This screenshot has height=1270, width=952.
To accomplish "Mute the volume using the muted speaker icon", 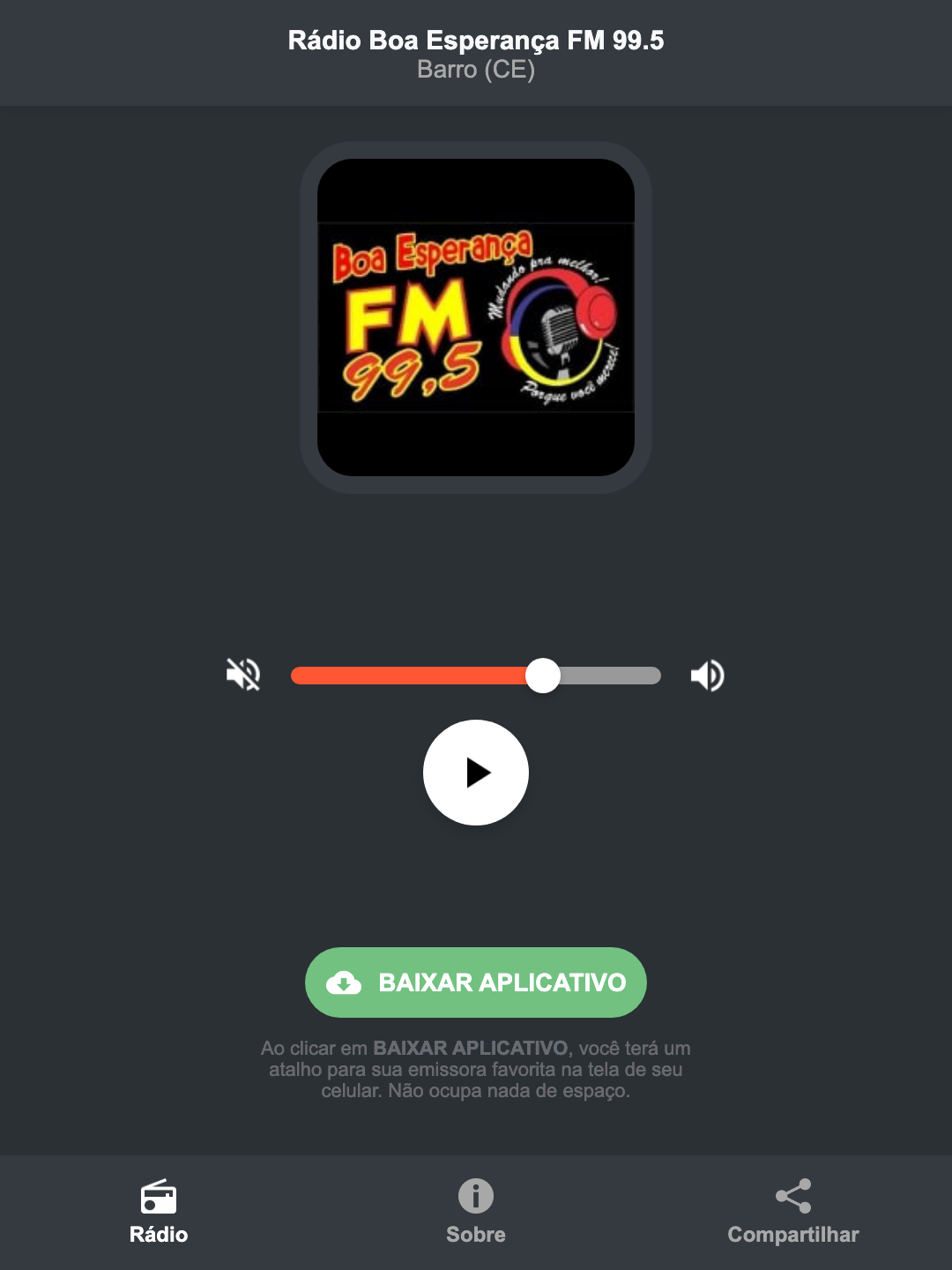I will click(244, 675).
